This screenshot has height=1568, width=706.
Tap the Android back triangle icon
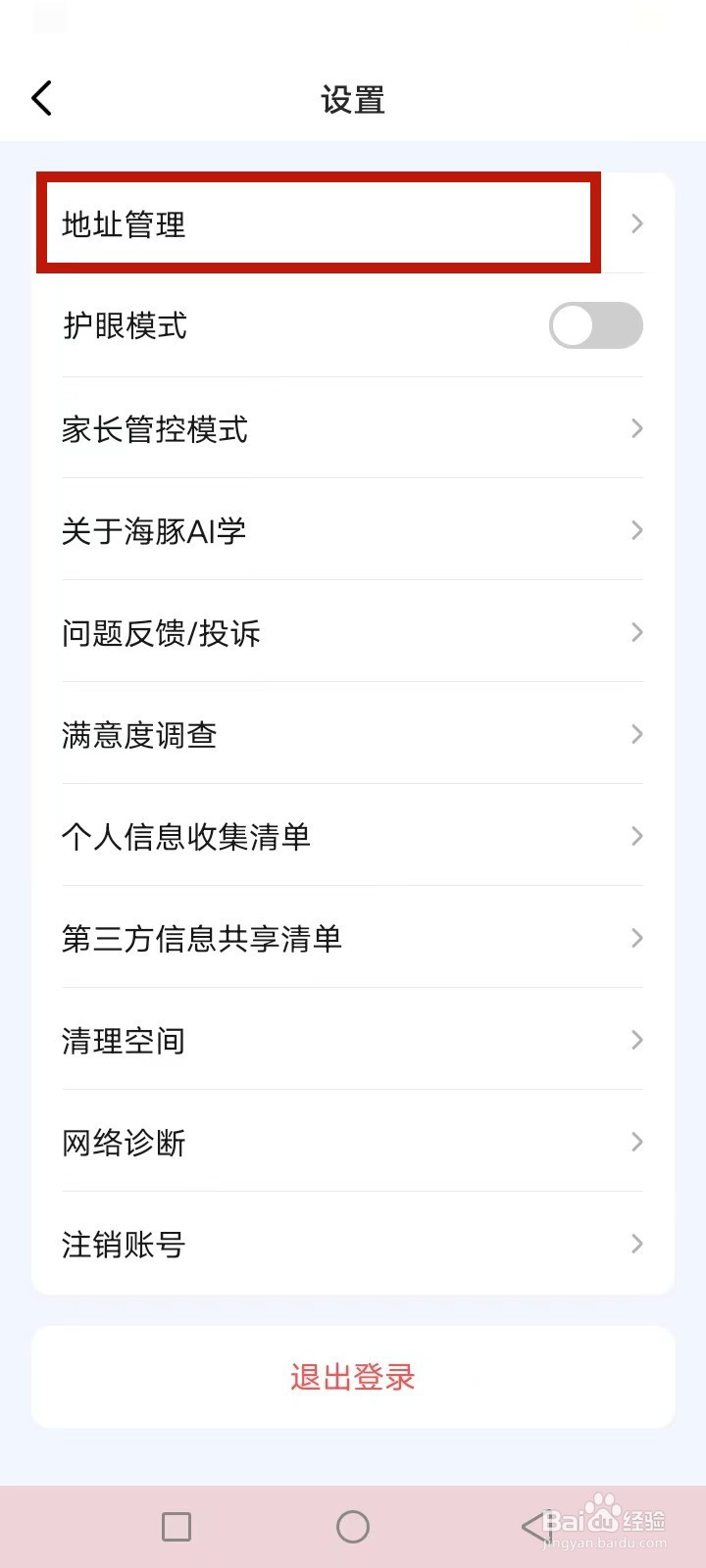pos(534,1526)
